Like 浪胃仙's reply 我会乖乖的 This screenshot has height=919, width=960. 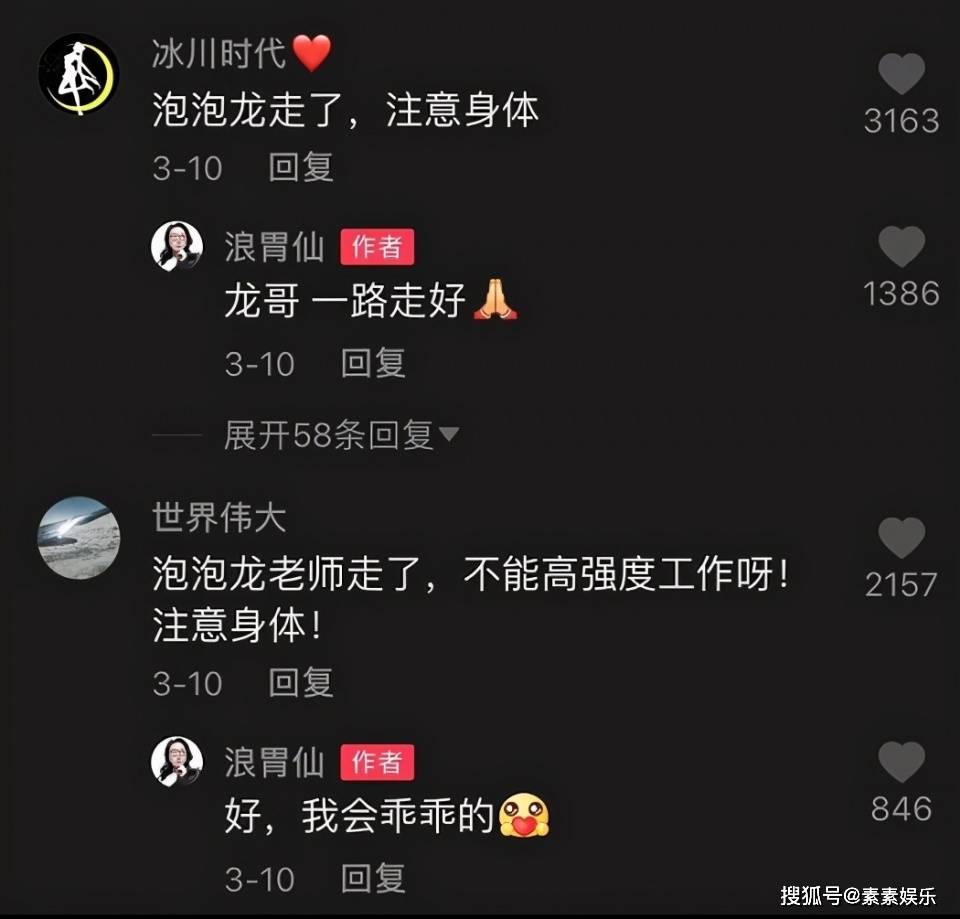pyautogui.click(x=901, y=762)
